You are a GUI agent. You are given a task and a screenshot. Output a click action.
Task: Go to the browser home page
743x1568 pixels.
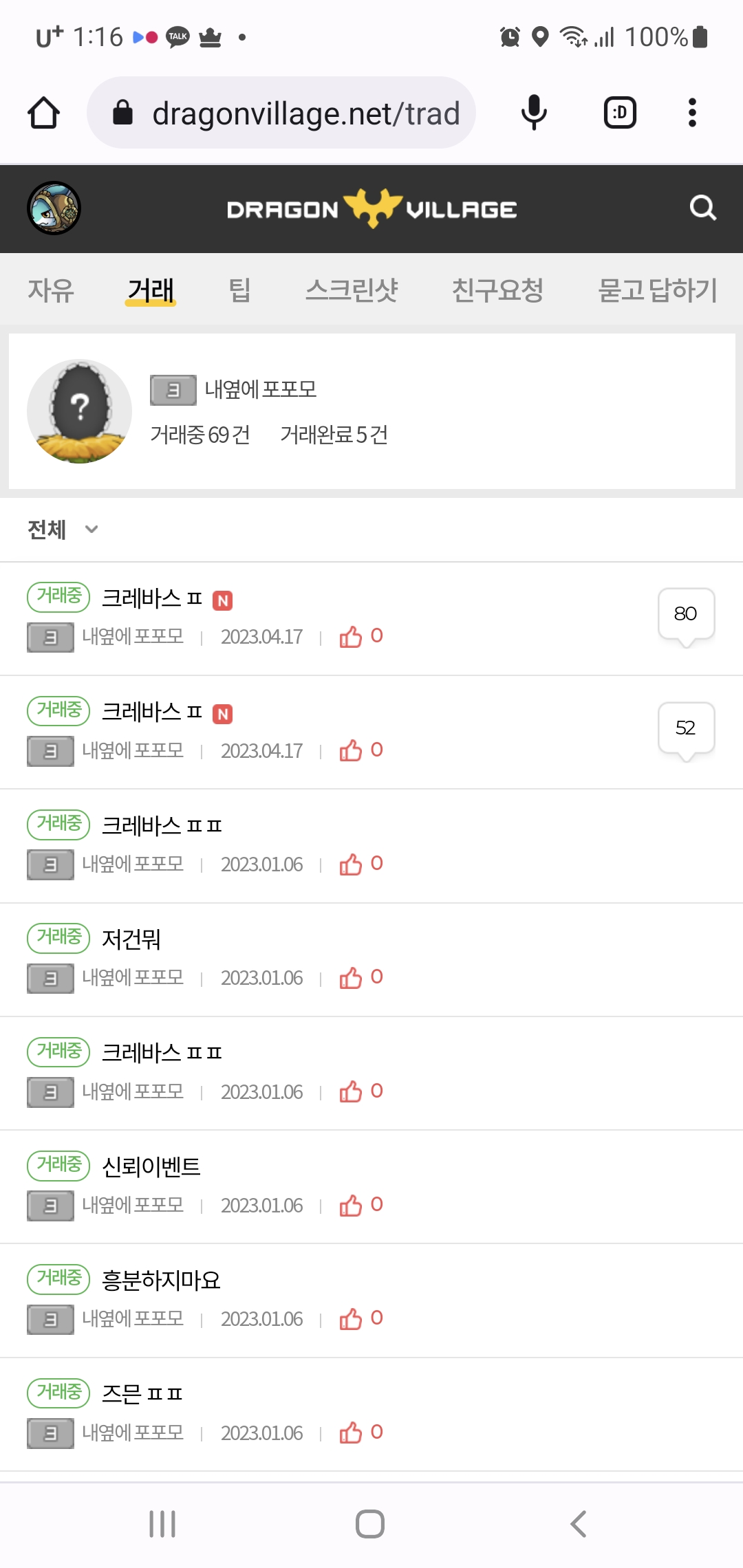pos(43,113)
